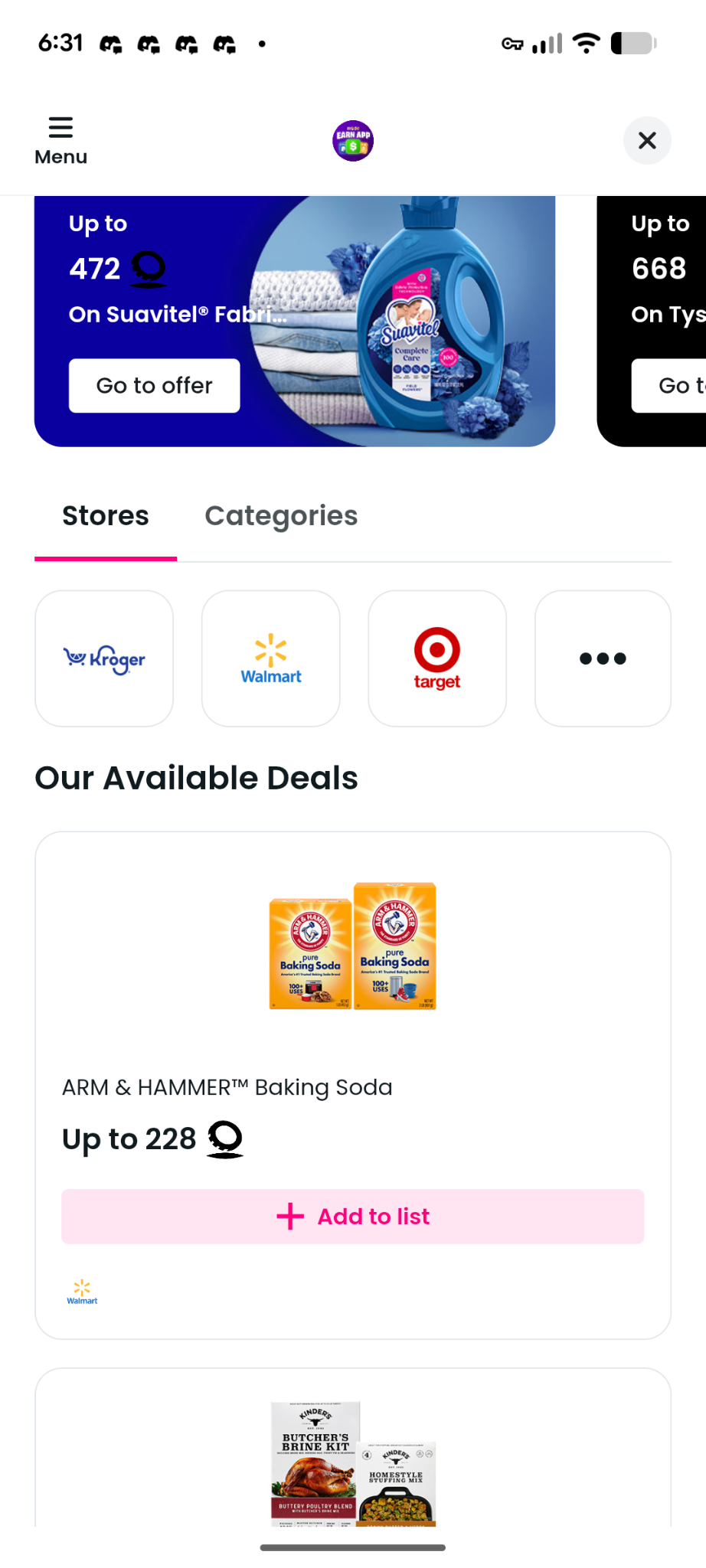This screenshot has height=1568, width=706.
Task: Go to offer for Suavitel Fabric softener
Action: click(x=154, y=385)
